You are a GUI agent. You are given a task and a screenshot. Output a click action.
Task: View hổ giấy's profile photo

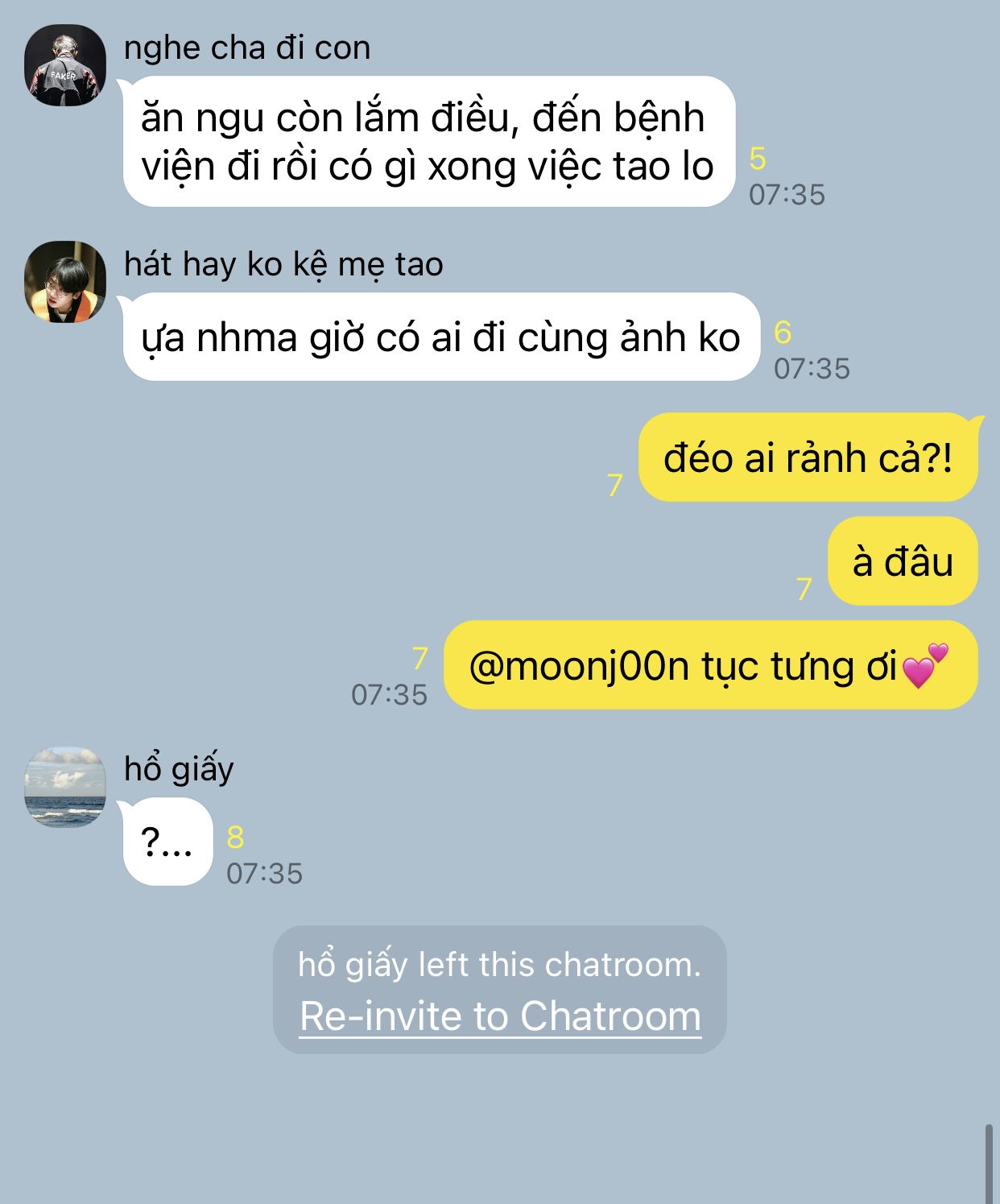[x=65, y=787]
